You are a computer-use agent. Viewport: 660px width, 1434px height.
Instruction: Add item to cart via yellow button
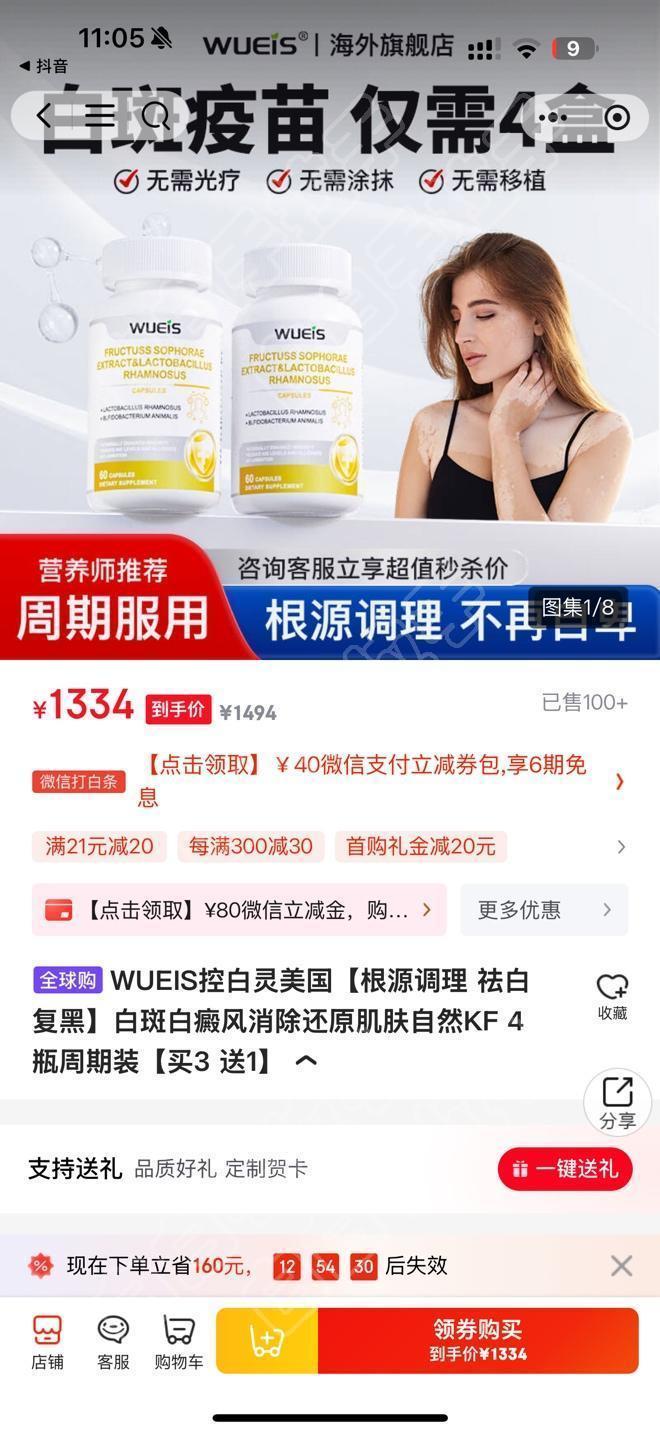click(267, 1341)
